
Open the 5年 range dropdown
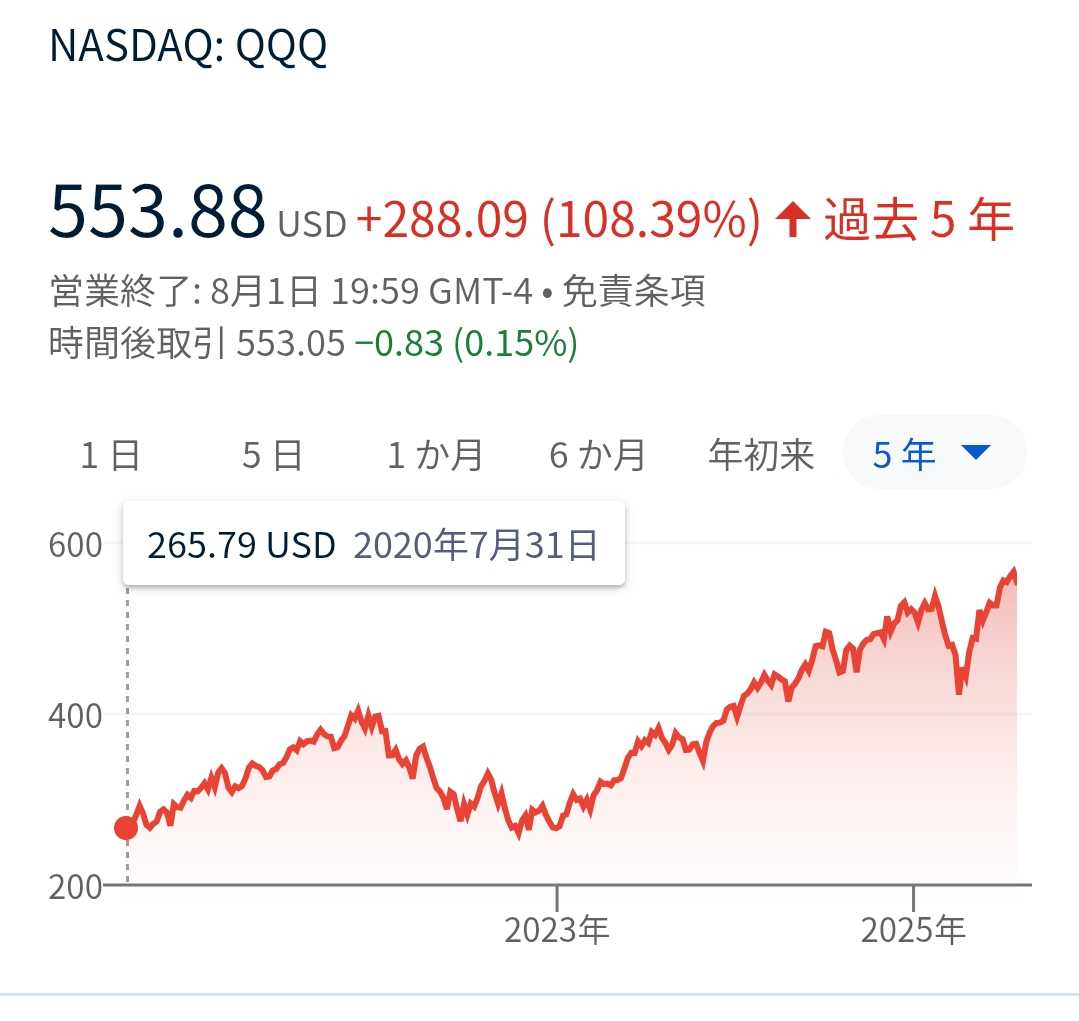tap(933, 453)
